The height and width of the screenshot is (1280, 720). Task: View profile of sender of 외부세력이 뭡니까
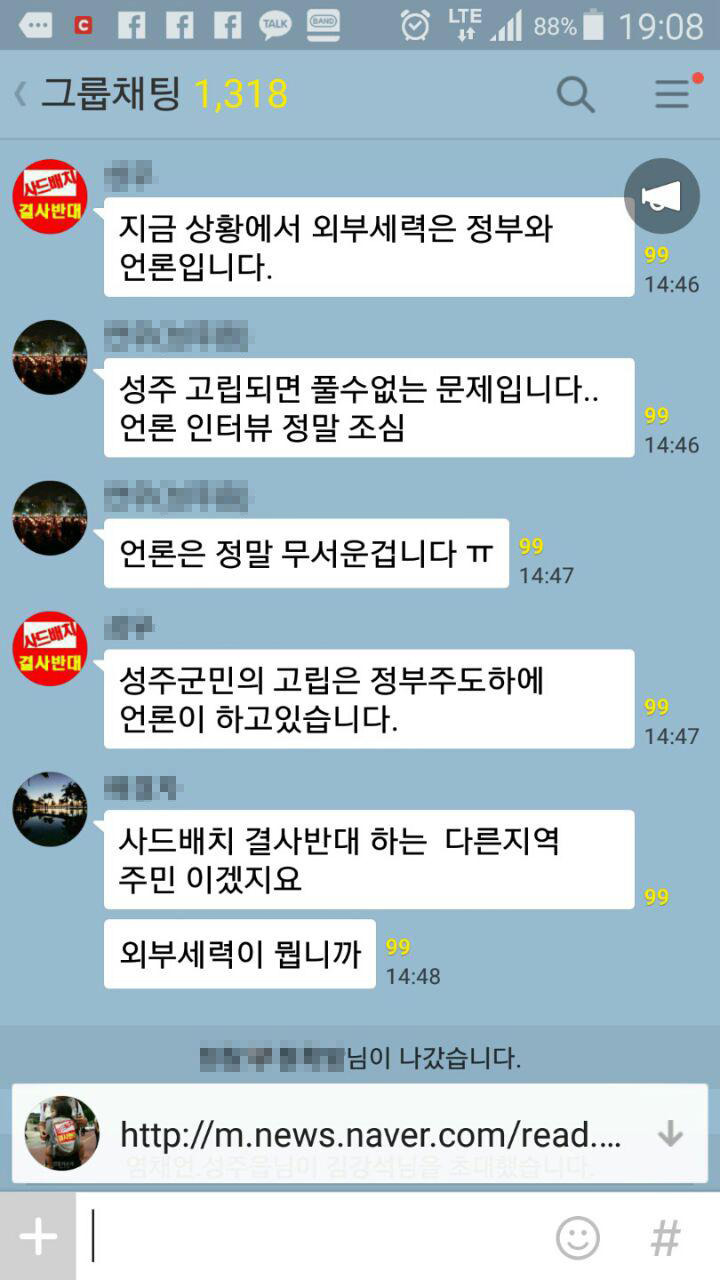tap(50, 809)
